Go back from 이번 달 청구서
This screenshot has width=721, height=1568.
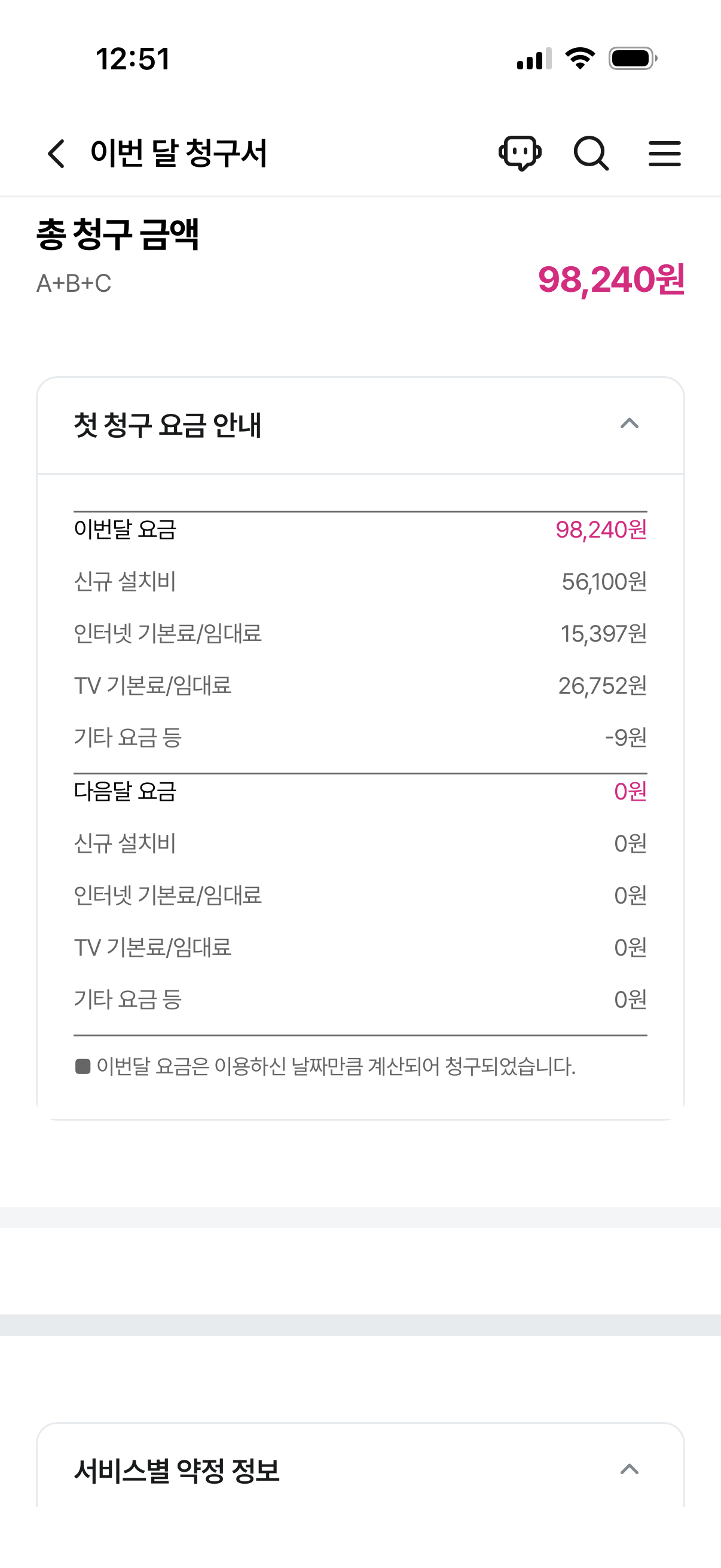pos(56,153)
